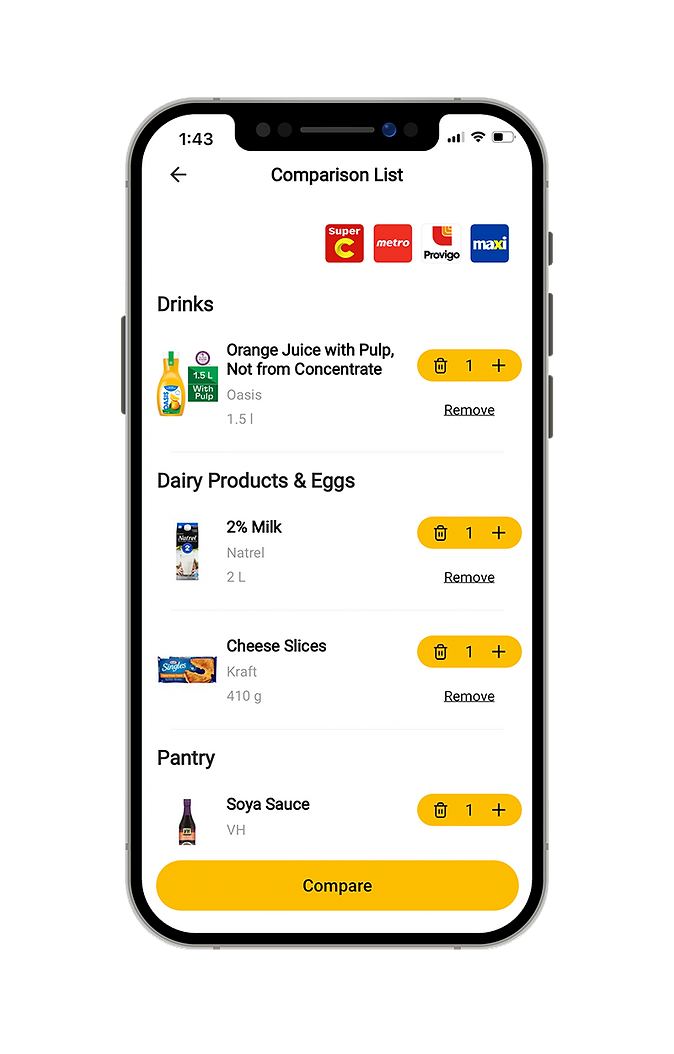The height and width of the screenshot is (1054, 674).
Task: Tap the yellow Compare button
Action: [x=337, y=886]
